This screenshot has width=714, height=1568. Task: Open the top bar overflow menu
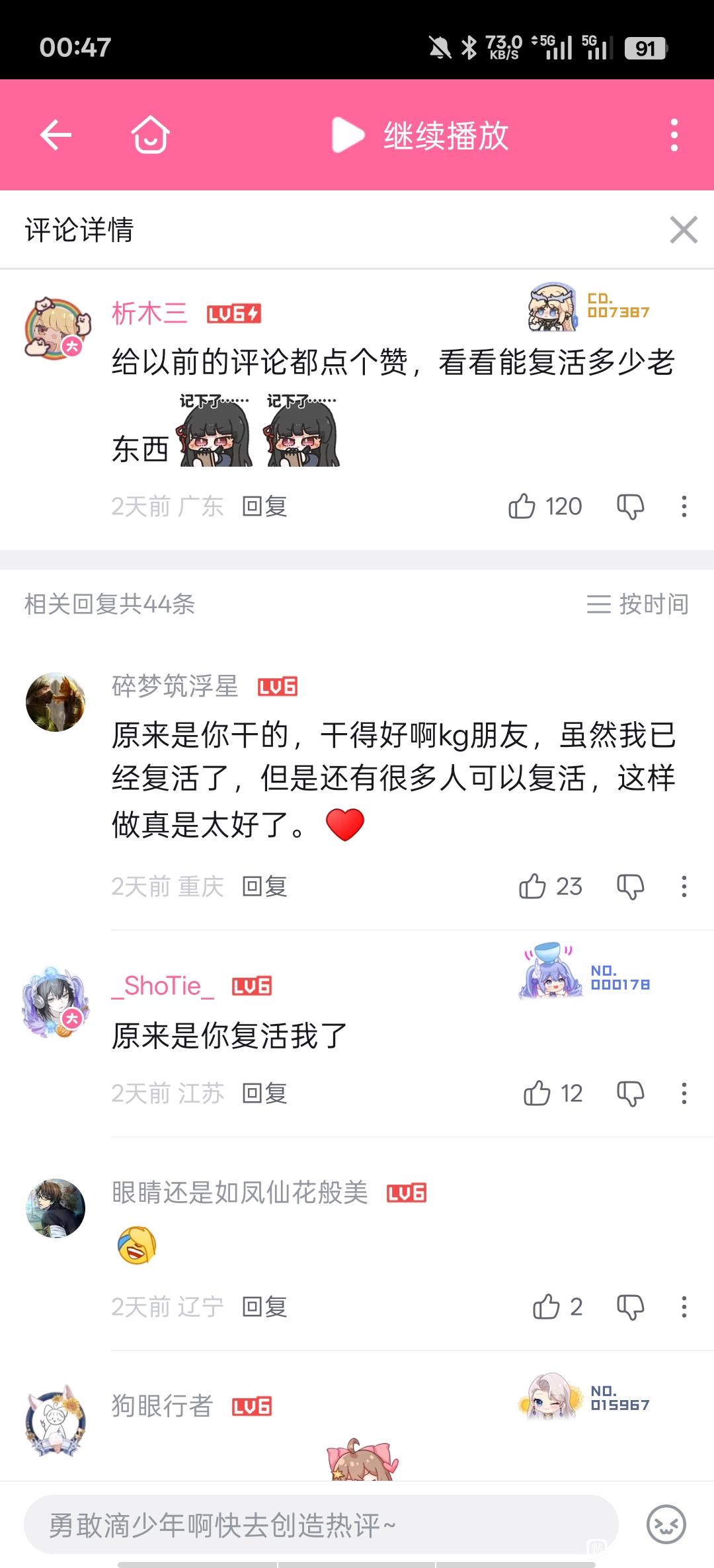(674, 136)
